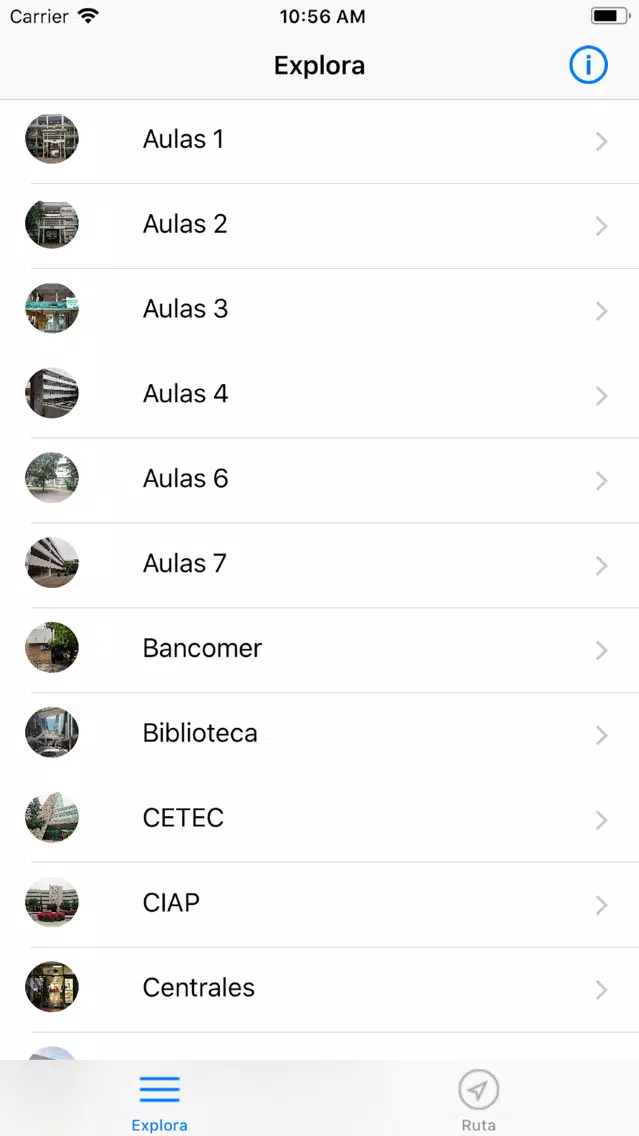Go to the Biblioteca row

(x=320, y=735)
